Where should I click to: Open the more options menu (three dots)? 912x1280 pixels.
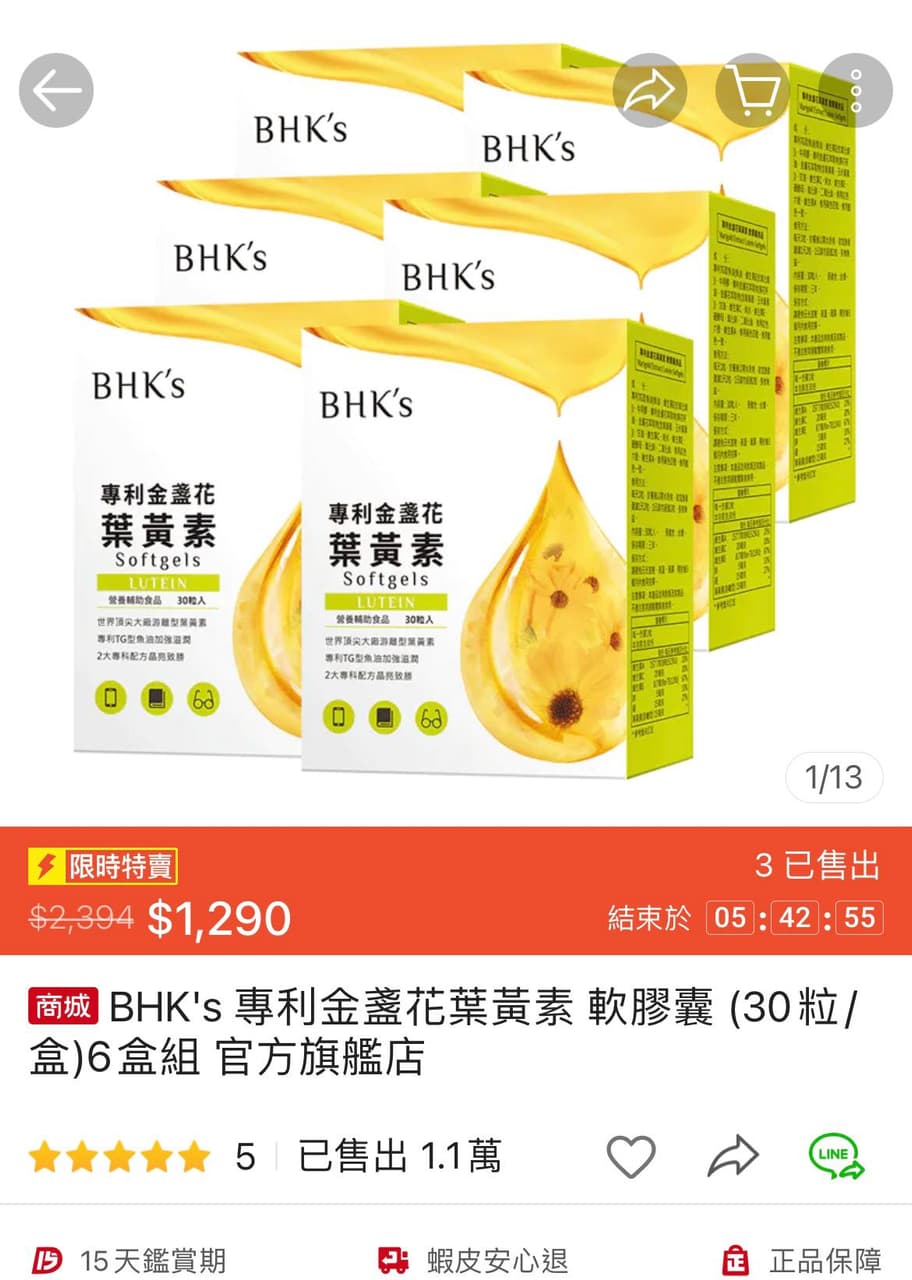pyautogui.click(x=858, y=90)
